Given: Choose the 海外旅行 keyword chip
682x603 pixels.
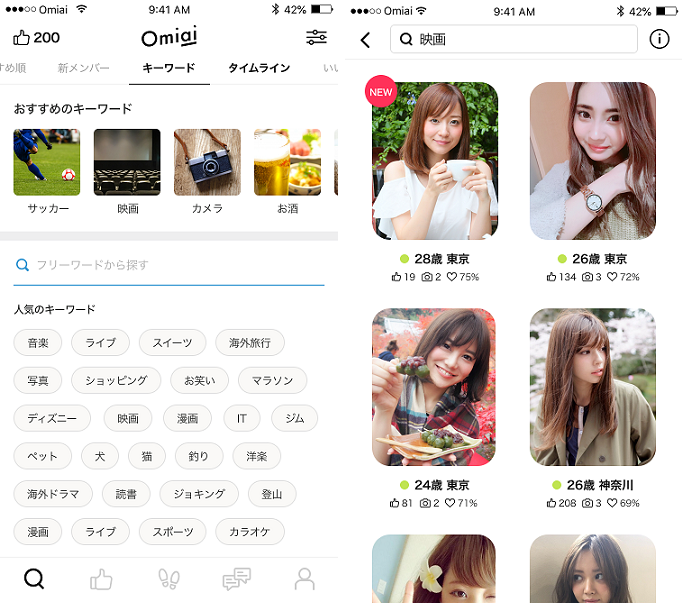Looking at the screenshot, I should point(250,343).
